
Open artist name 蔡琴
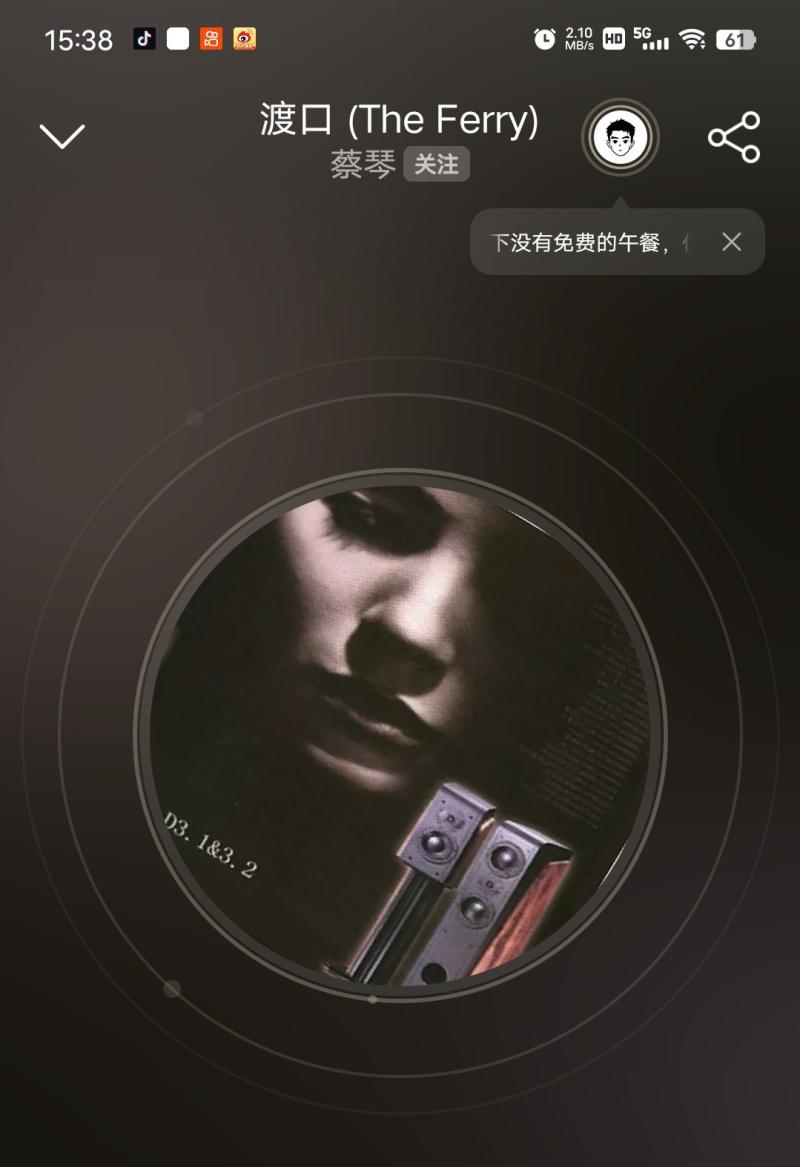click(x=363, y=165)
